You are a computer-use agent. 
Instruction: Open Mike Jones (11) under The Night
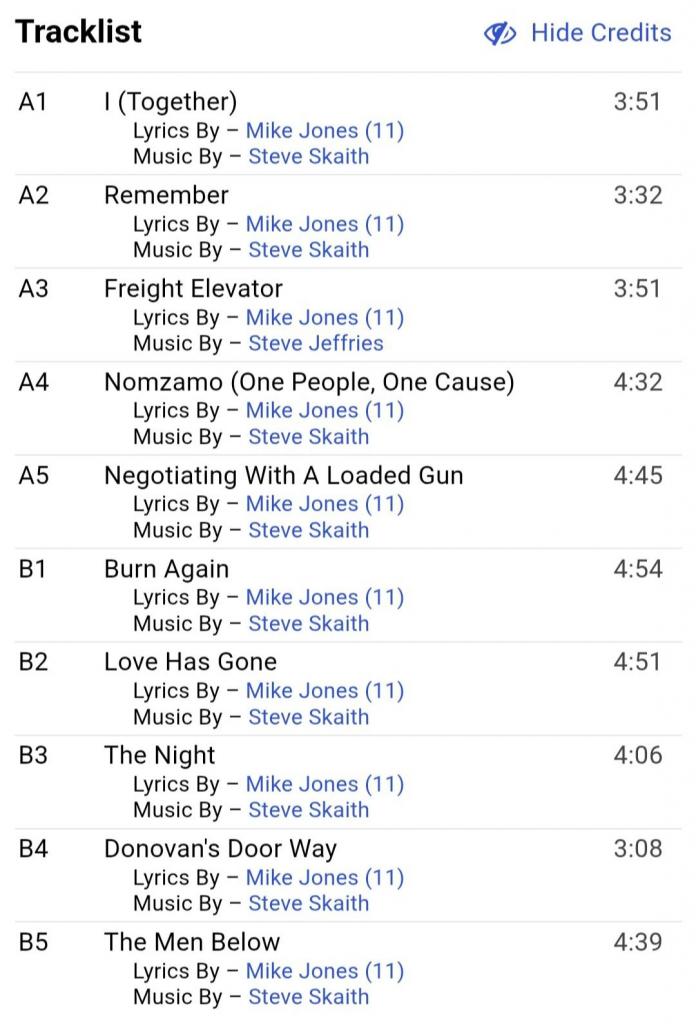[x=324, y=784]
